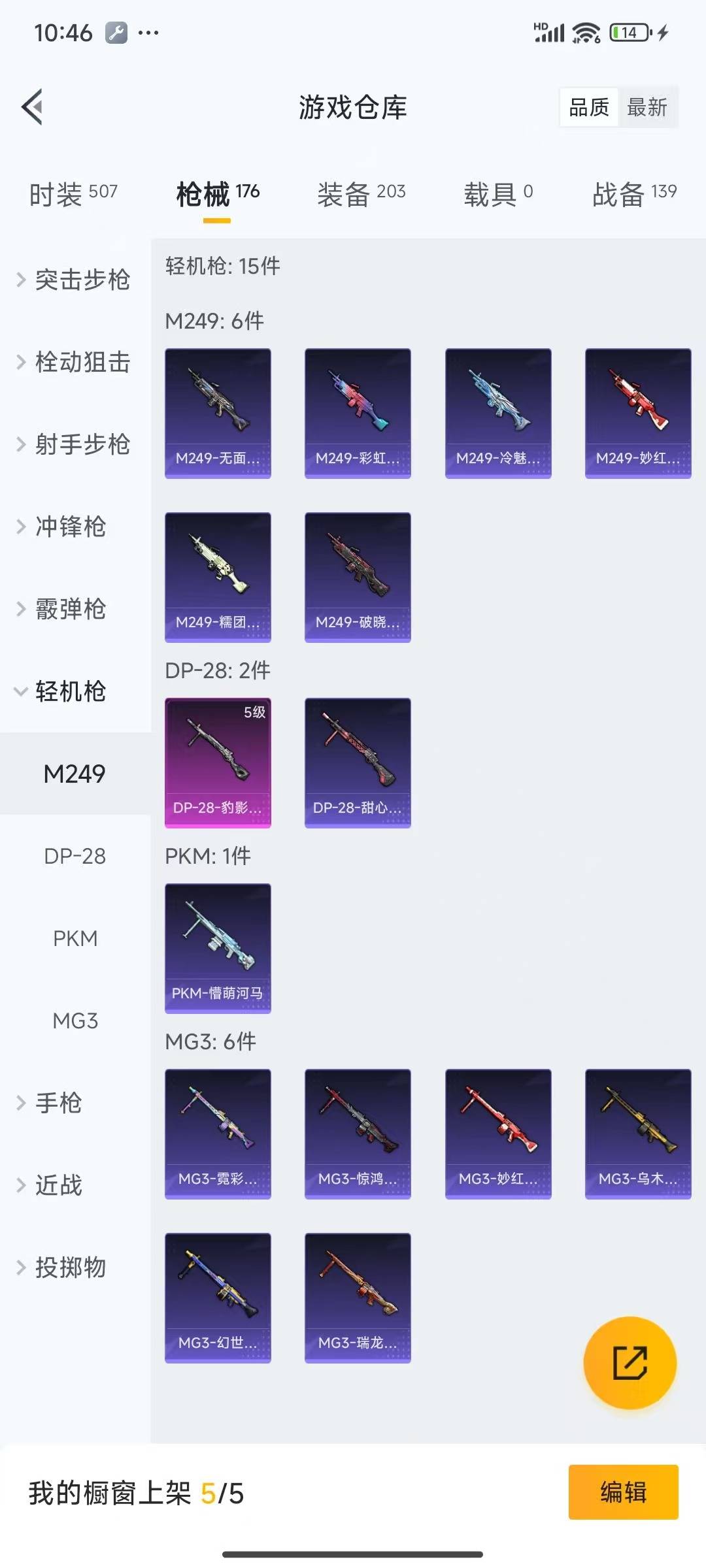Open the level 5 DP-28-豹影 skin

click(218, 762)
